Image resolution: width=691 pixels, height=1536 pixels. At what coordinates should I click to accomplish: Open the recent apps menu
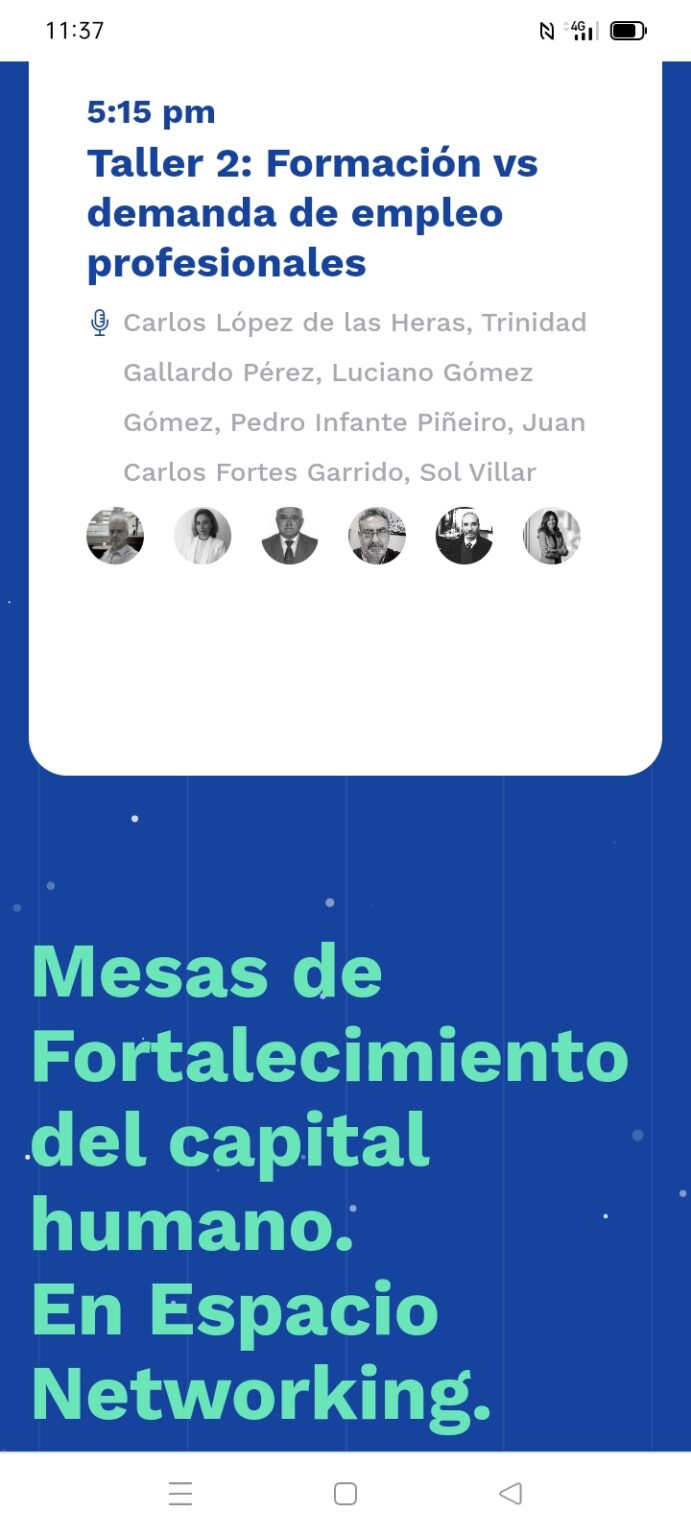click(x=181, y=1494)
